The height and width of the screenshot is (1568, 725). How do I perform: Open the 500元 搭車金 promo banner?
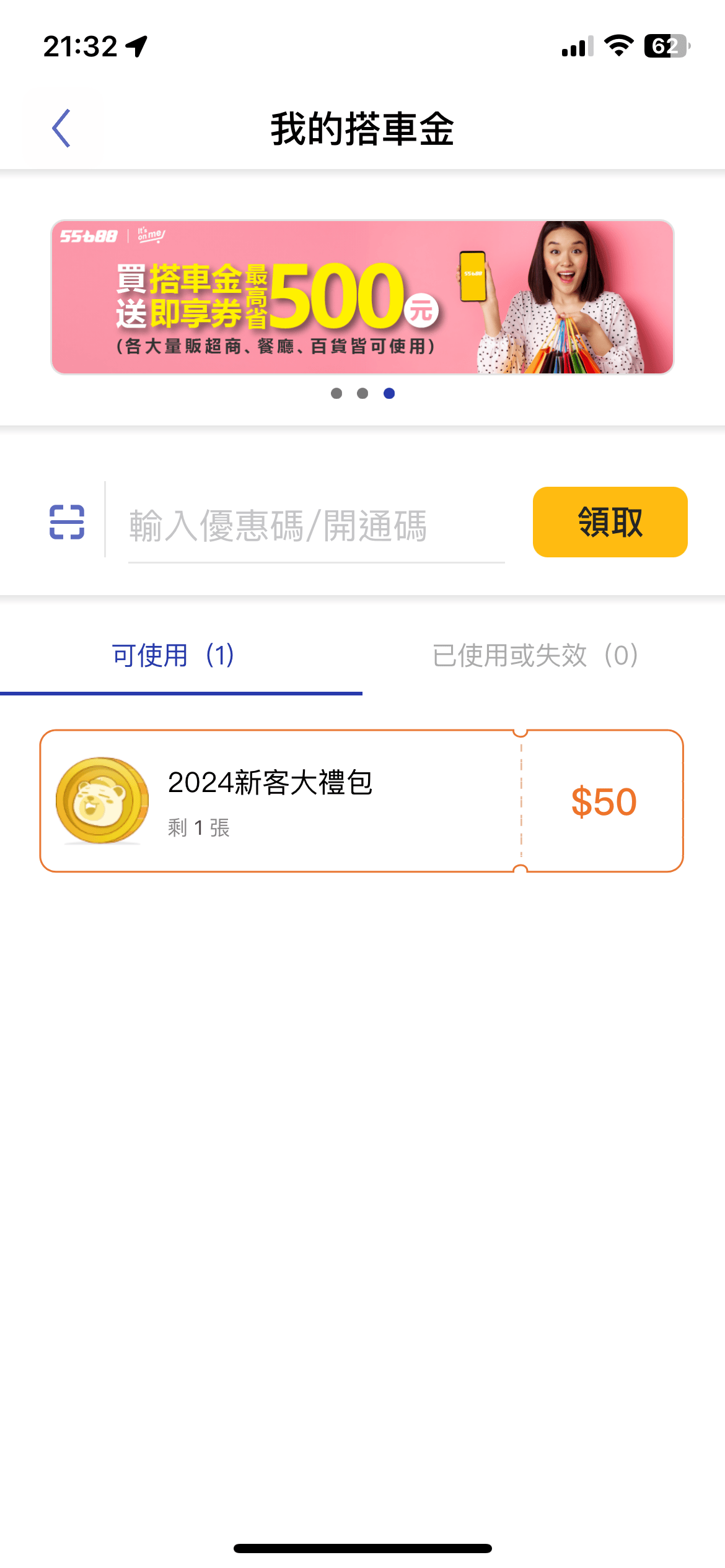click(362, 297)
